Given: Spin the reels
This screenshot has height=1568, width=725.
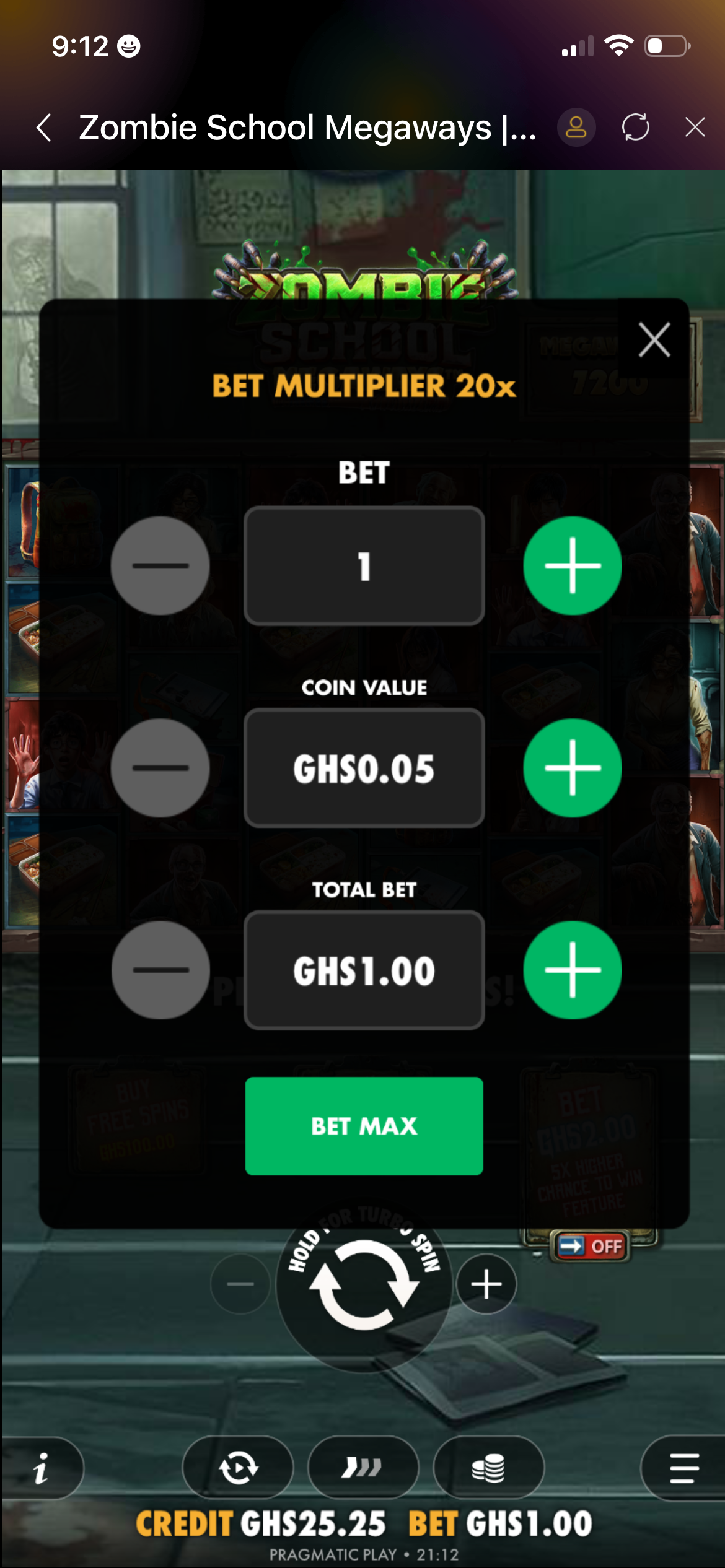Looking at the screenshot, I should click(364, 1284).
